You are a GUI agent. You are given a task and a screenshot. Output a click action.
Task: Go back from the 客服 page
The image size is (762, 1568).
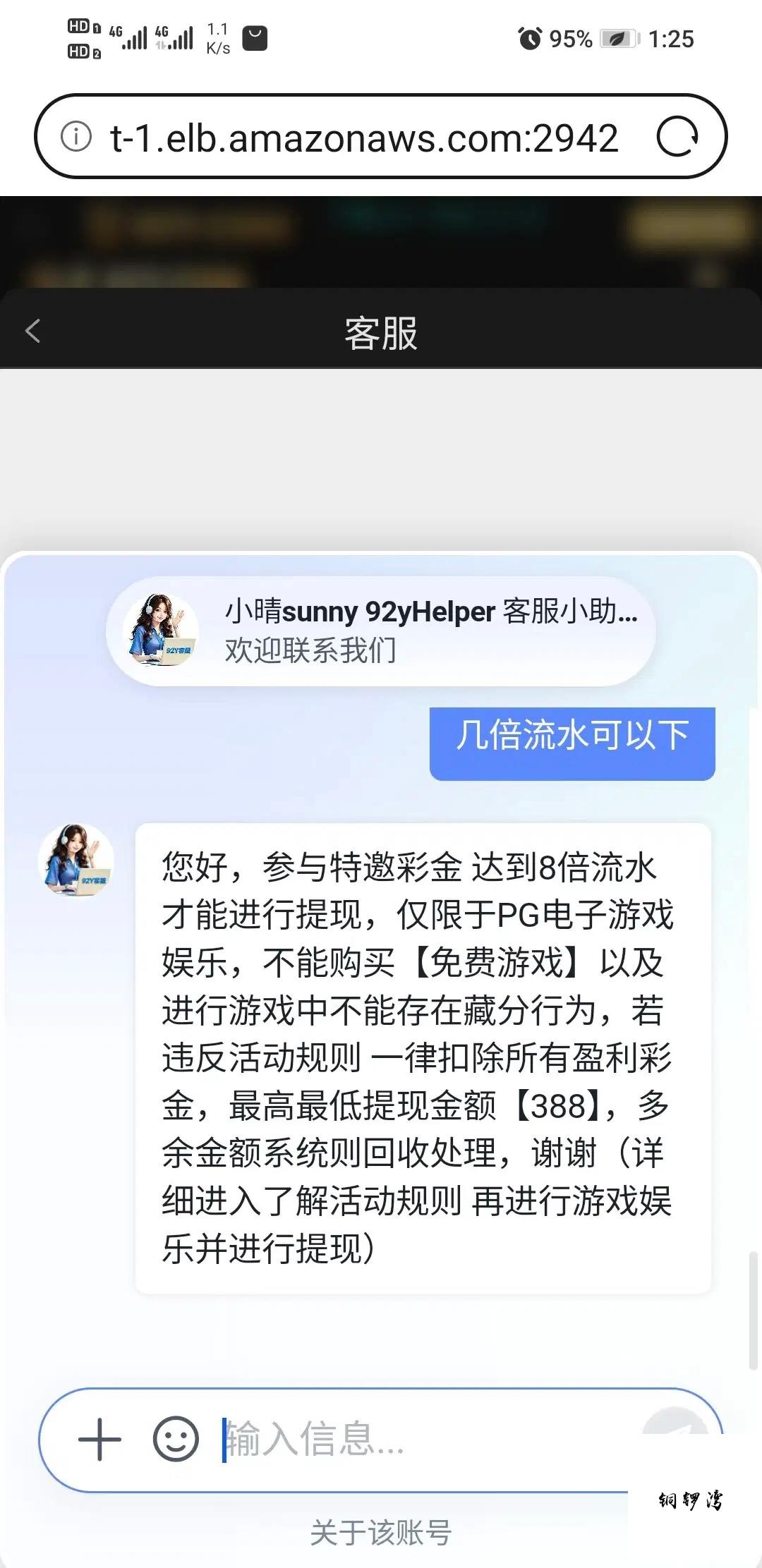click(32, 331)
